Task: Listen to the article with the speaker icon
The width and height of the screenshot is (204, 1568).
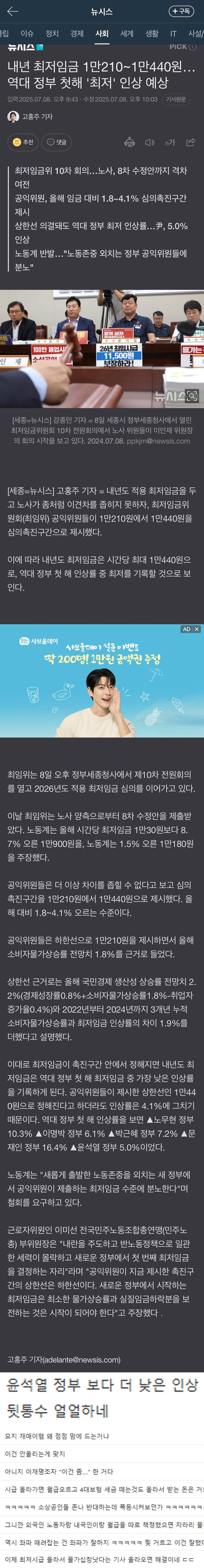Action: click(149, 142)
